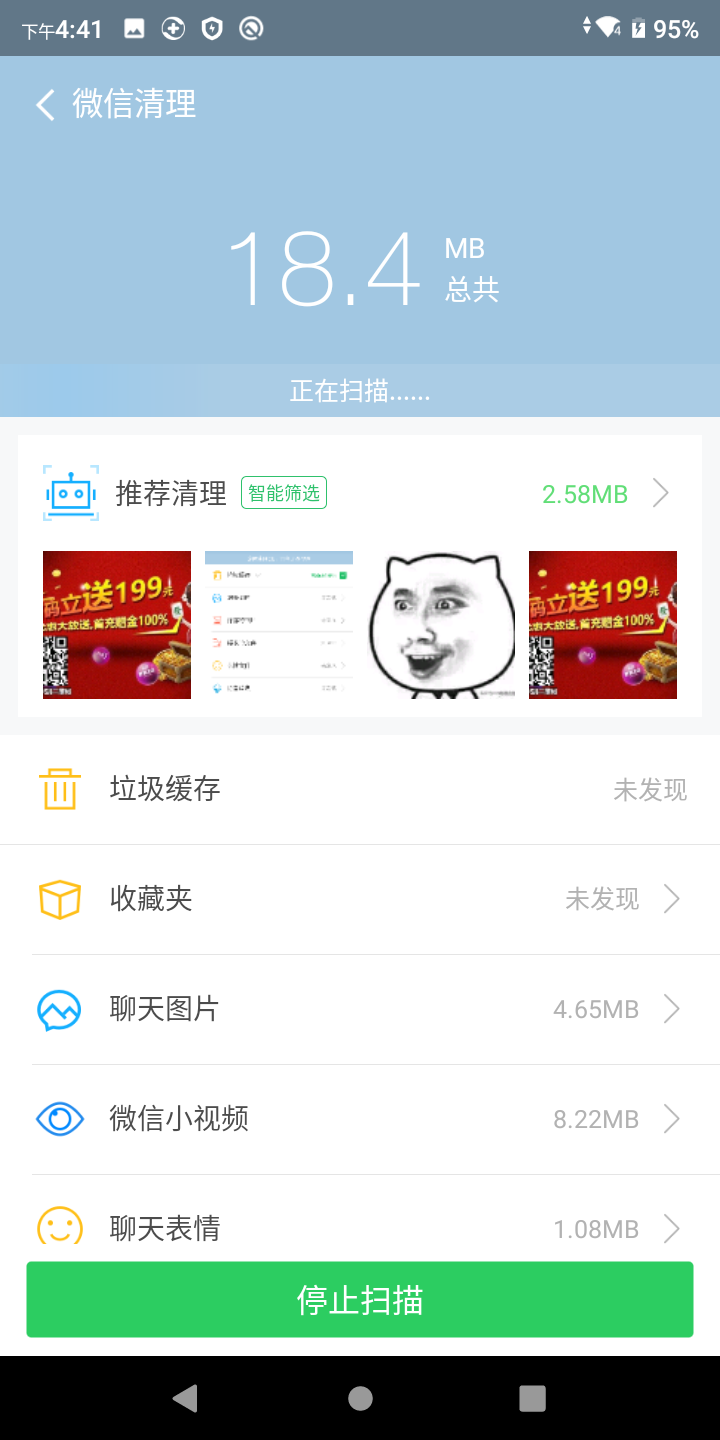Image resolution: width=720 pixels, height=1440 pixels.
Task: Select the smiley icon for 聊天表情
Action: tap(60, 1228)
